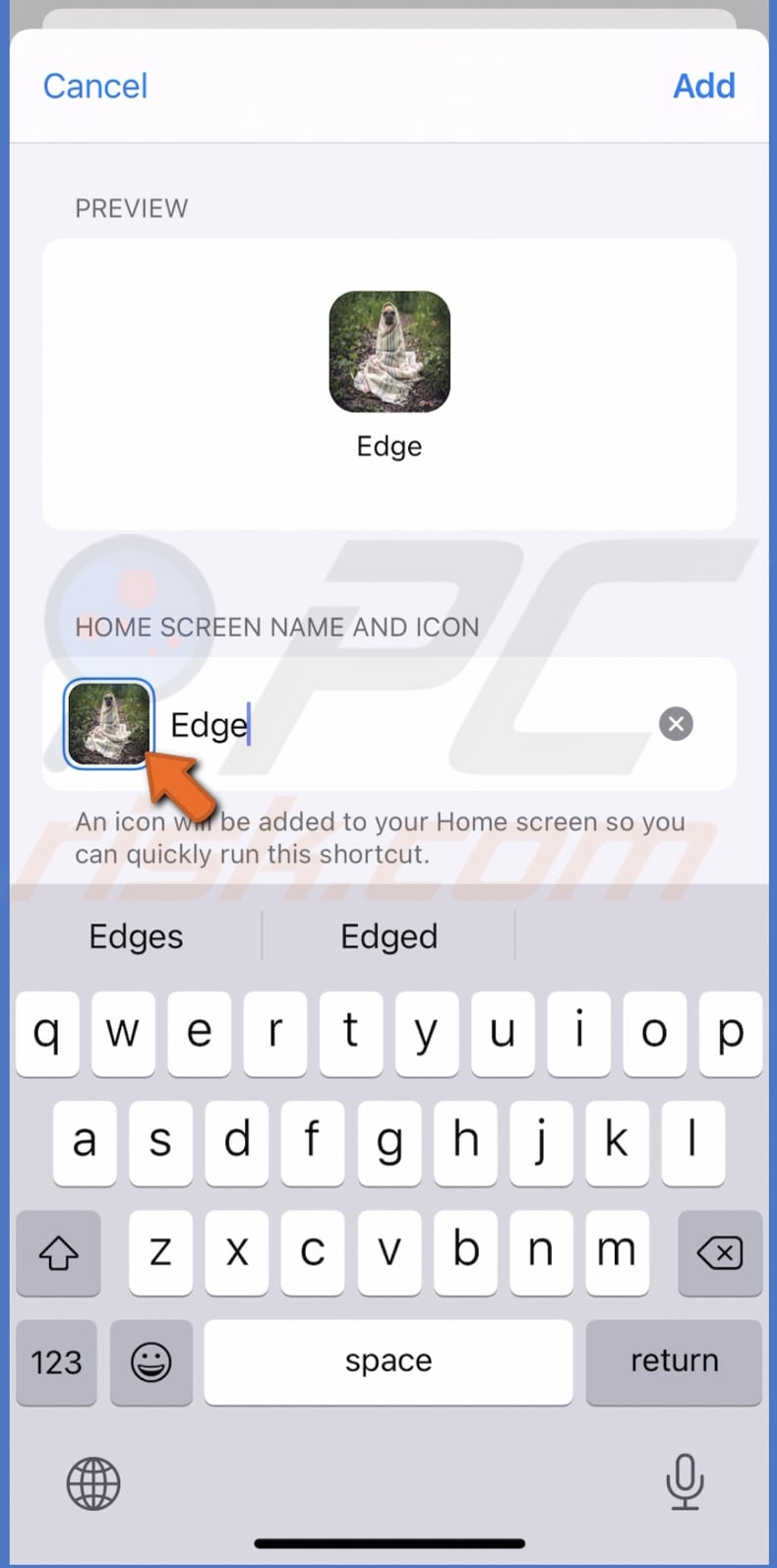This screenshot has width=777, height=1568.
Task: Start dictation with the microphone
Action: (x=684, y=1482)
